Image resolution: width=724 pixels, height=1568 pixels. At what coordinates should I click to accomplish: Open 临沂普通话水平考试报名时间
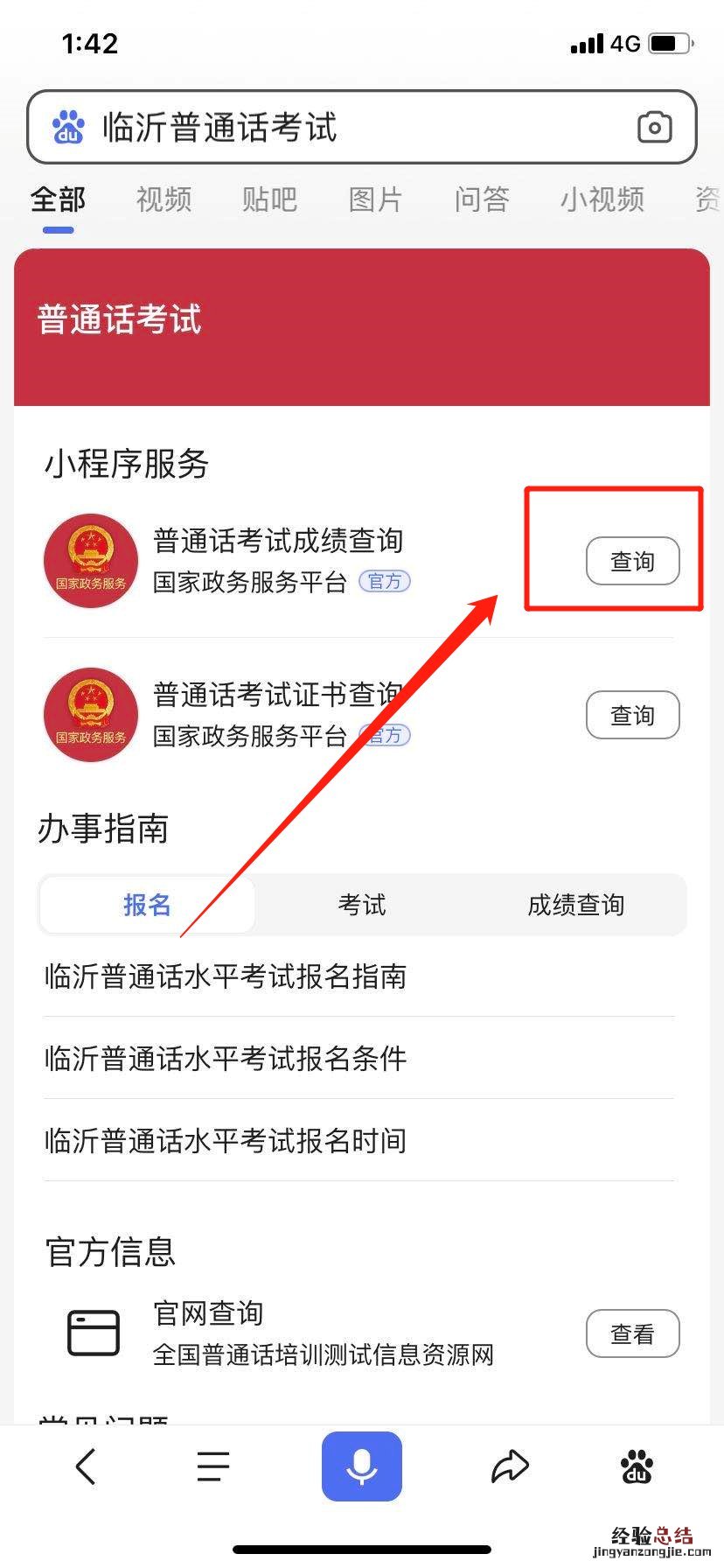click(x=226, y=1140)
